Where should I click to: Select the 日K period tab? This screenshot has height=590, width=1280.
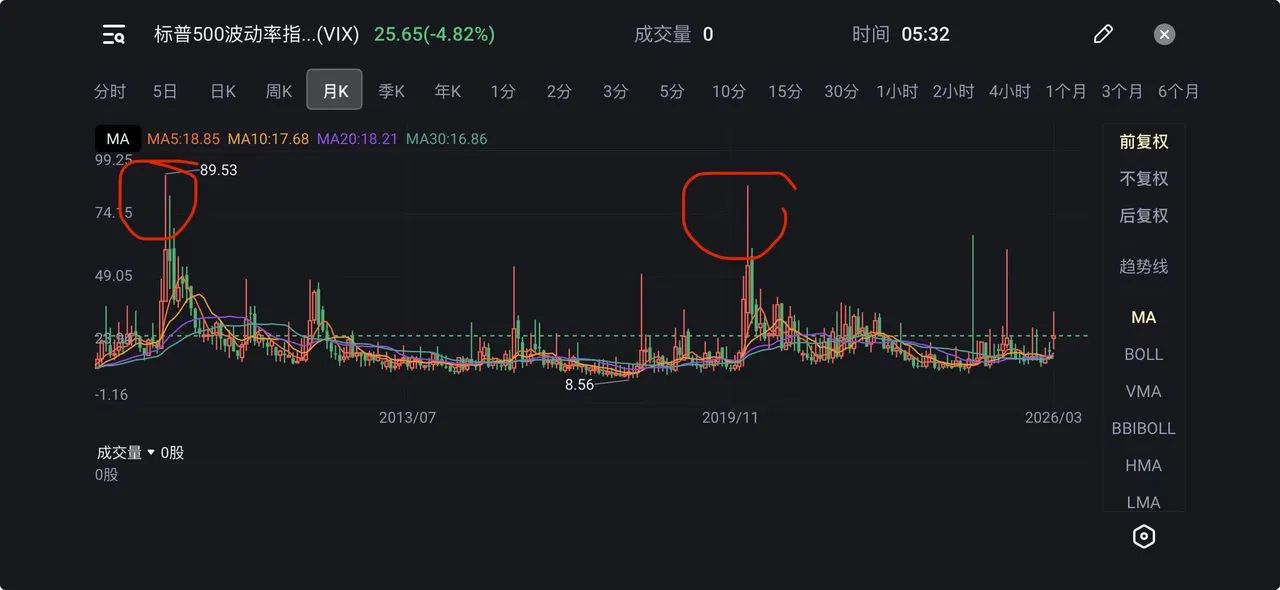tap(222, 91)
